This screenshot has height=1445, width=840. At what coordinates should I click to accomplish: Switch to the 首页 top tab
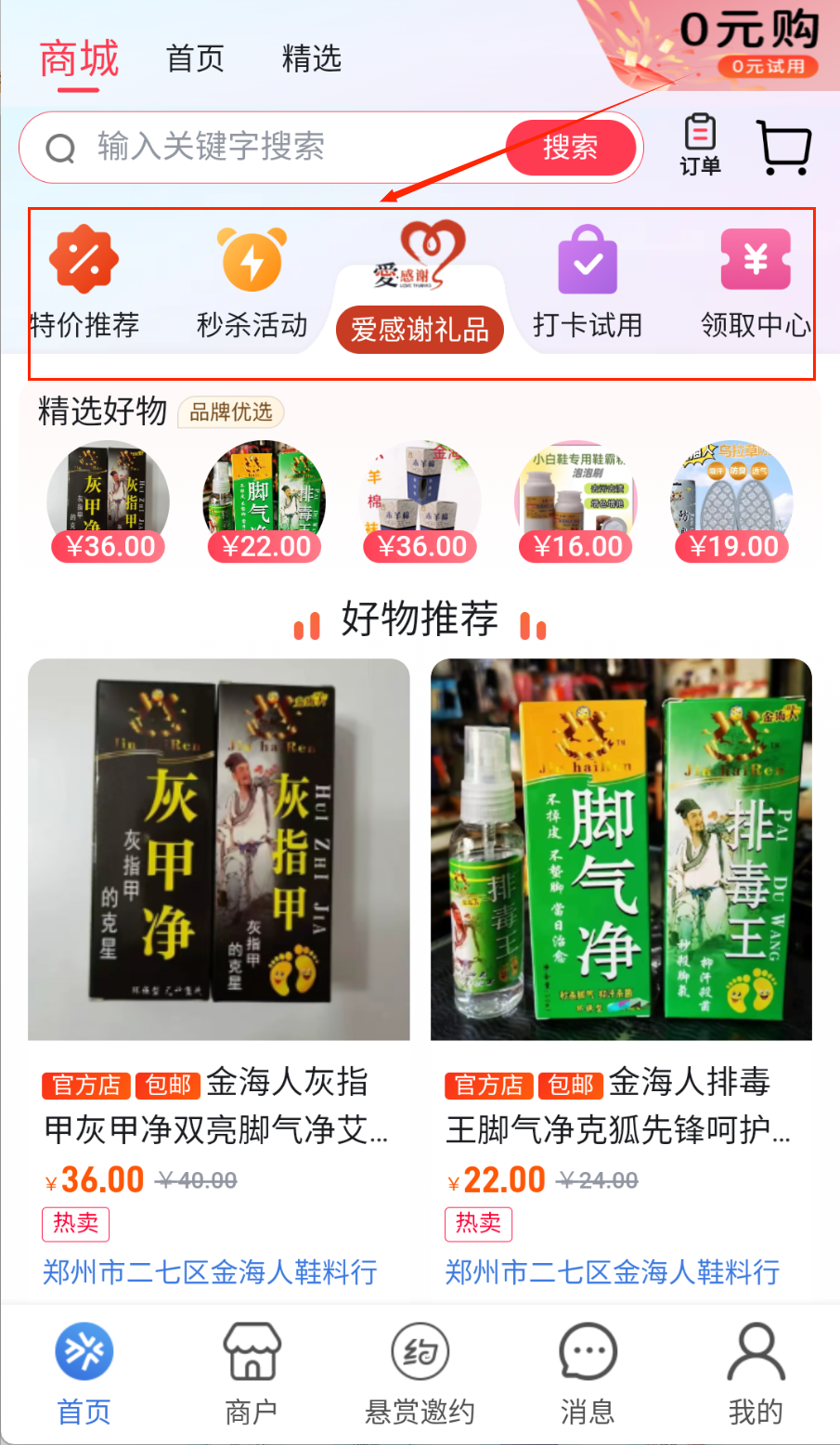(x=195, y=59)
